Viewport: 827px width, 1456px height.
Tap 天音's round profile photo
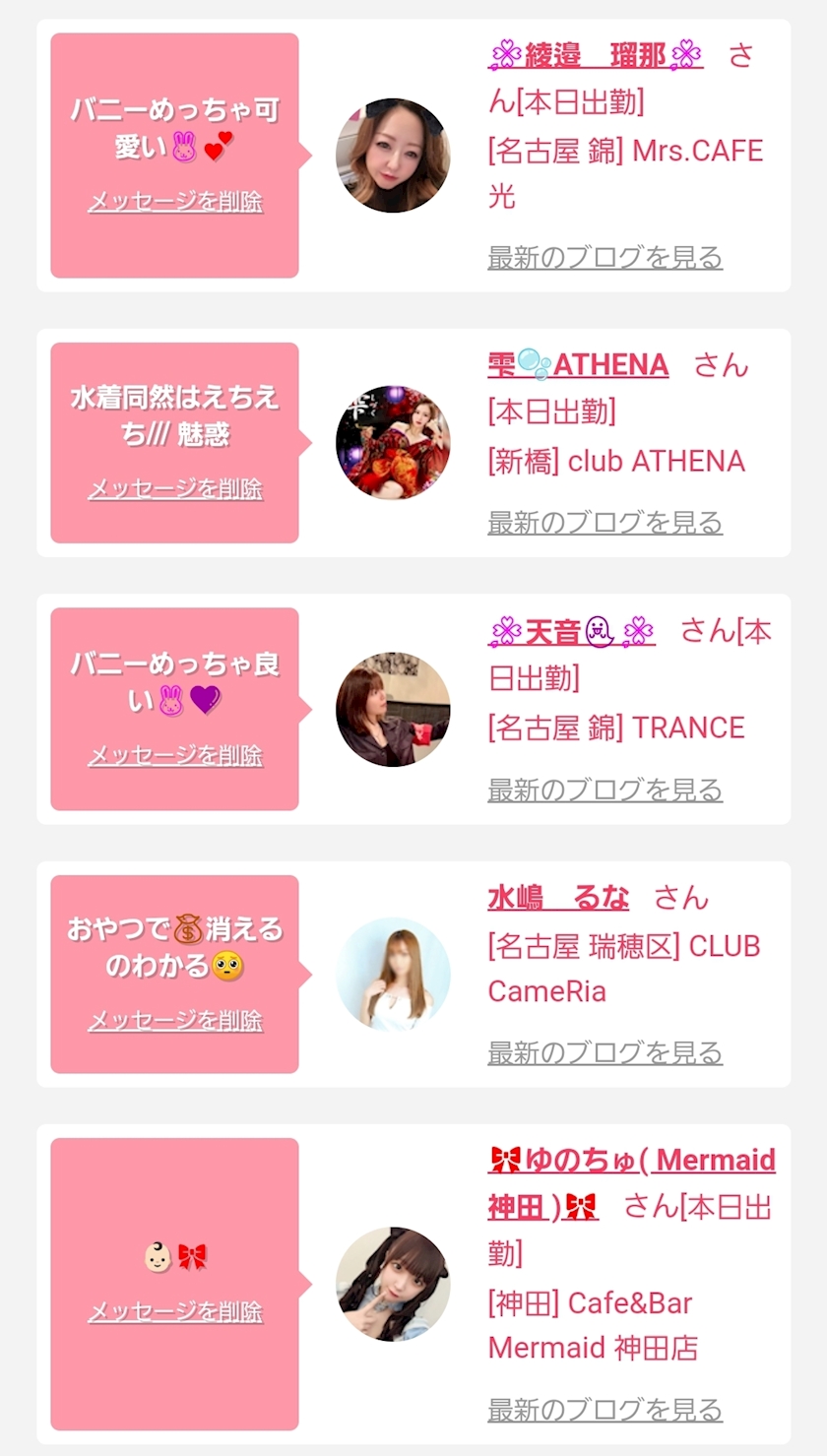click(x=393, y=709)
